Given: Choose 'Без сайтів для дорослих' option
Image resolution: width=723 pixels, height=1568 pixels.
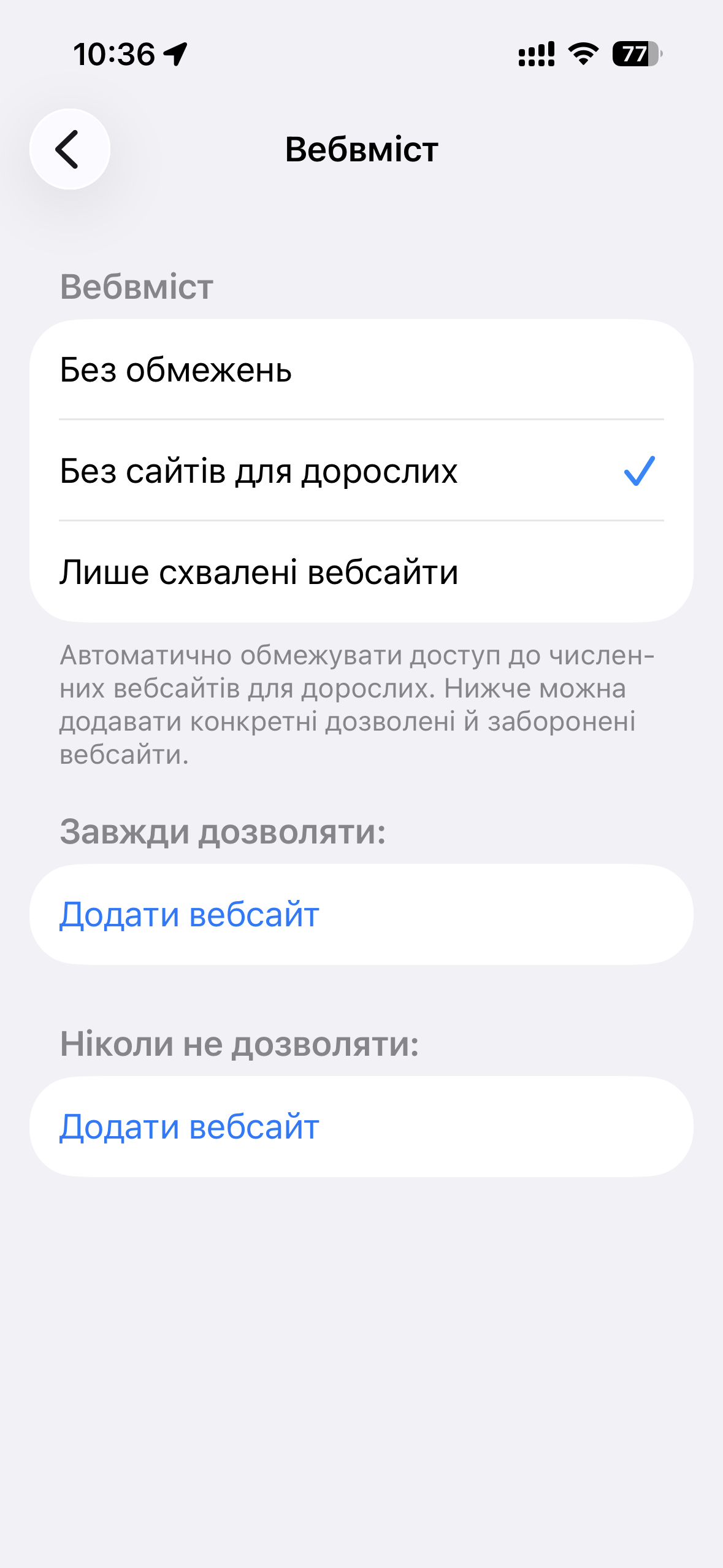Looking at the screenshot, I should pyautogui.click(x=361, y=471).
